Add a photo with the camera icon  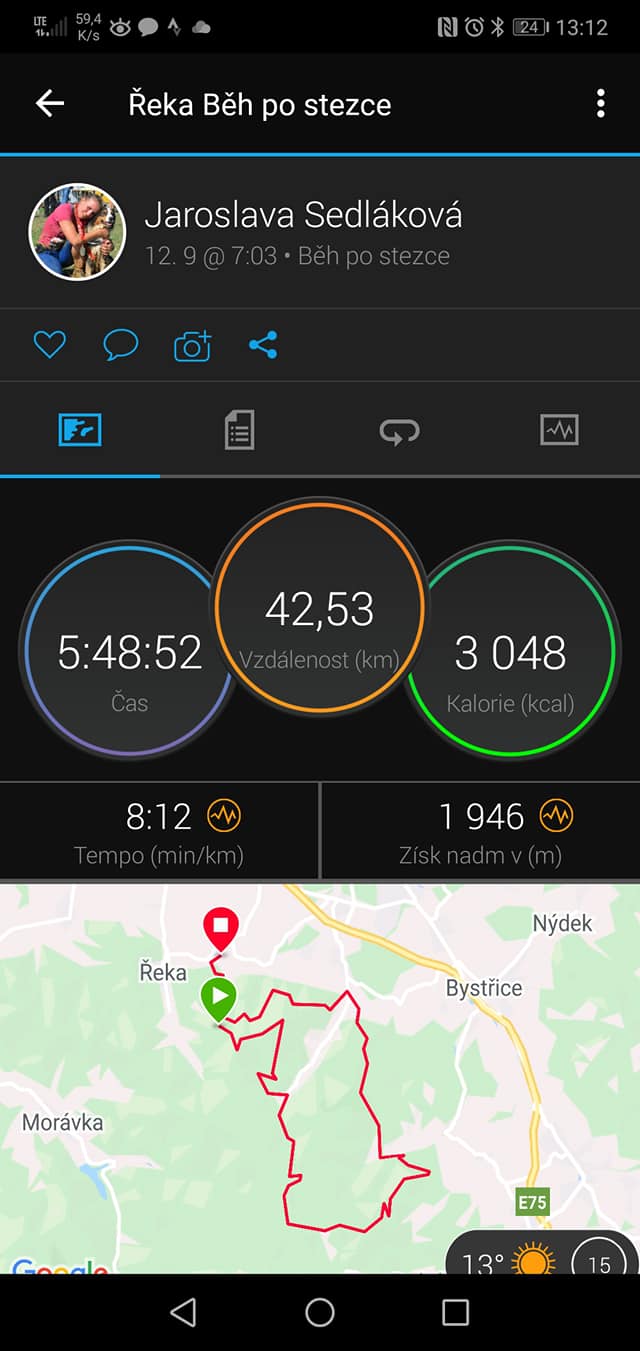point(192,346)
